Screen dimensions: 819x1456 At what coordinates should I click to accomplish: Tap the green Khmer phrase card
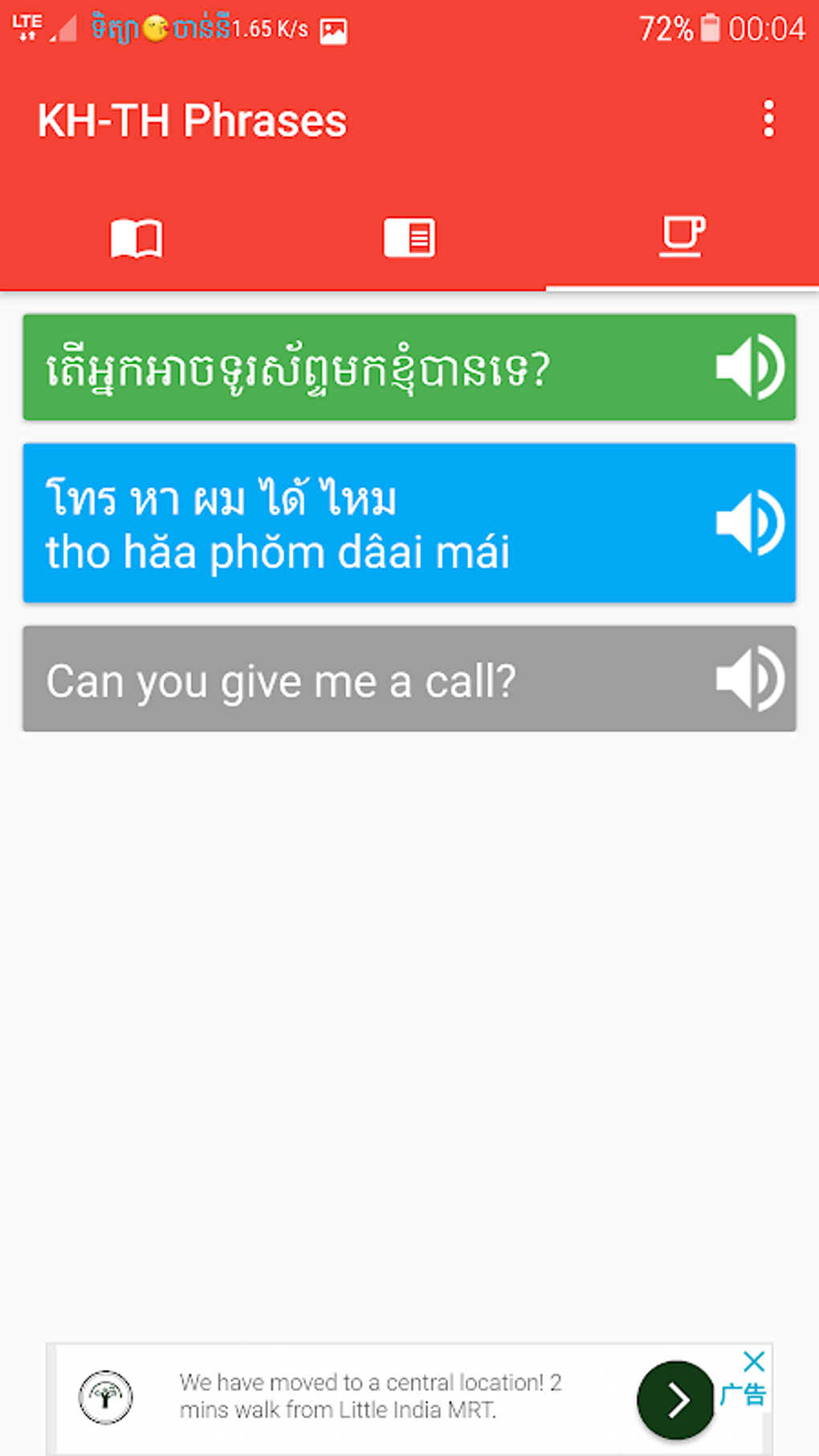tap(321, 368)
